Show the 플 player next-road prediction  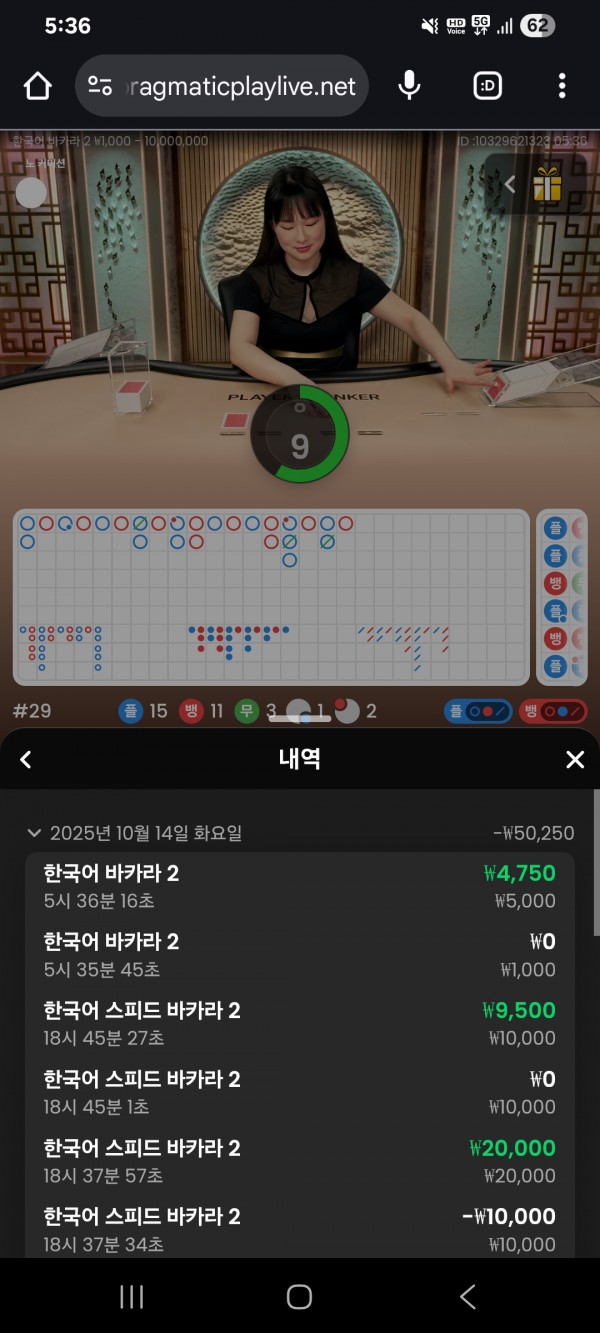(x=478, y=711)
